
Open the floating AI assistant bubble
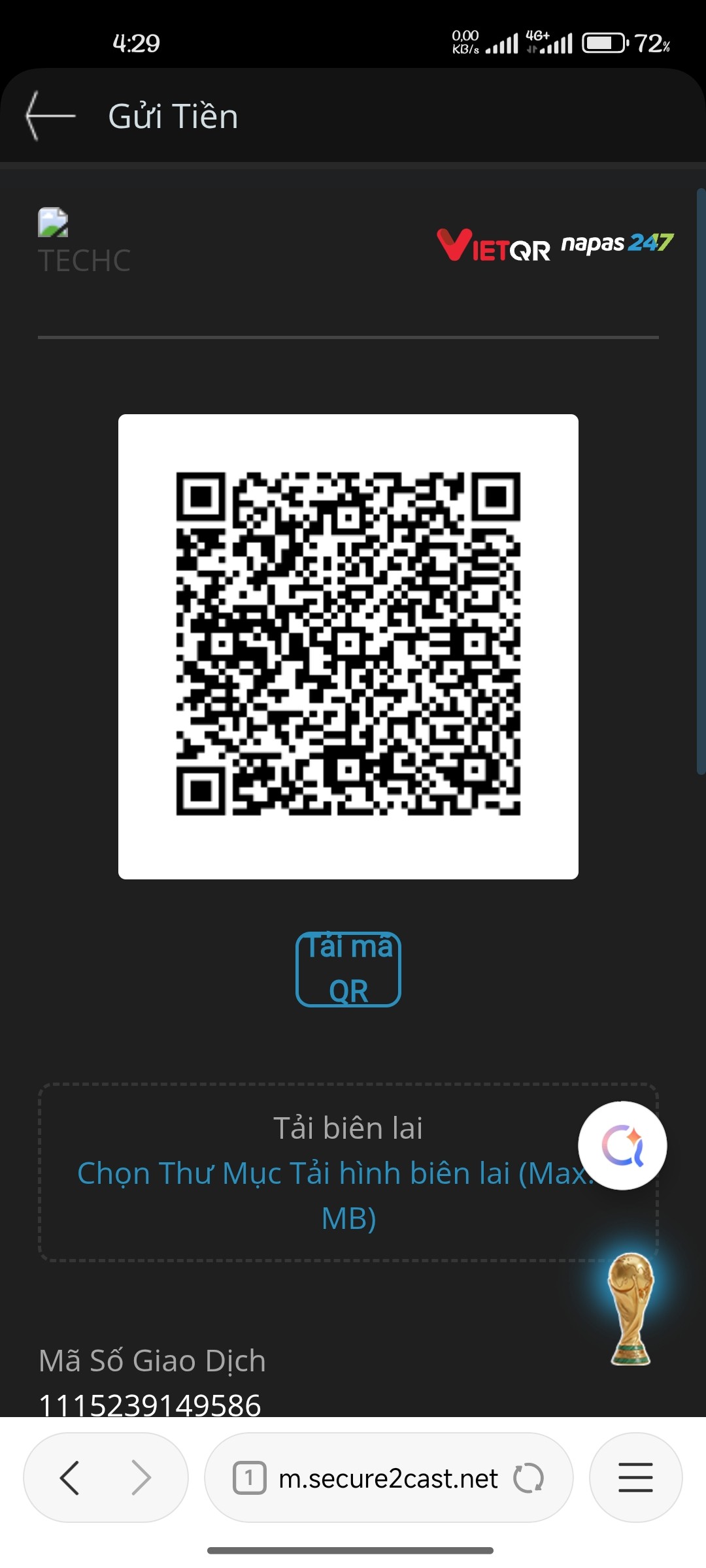click(x=622, y=1145)
